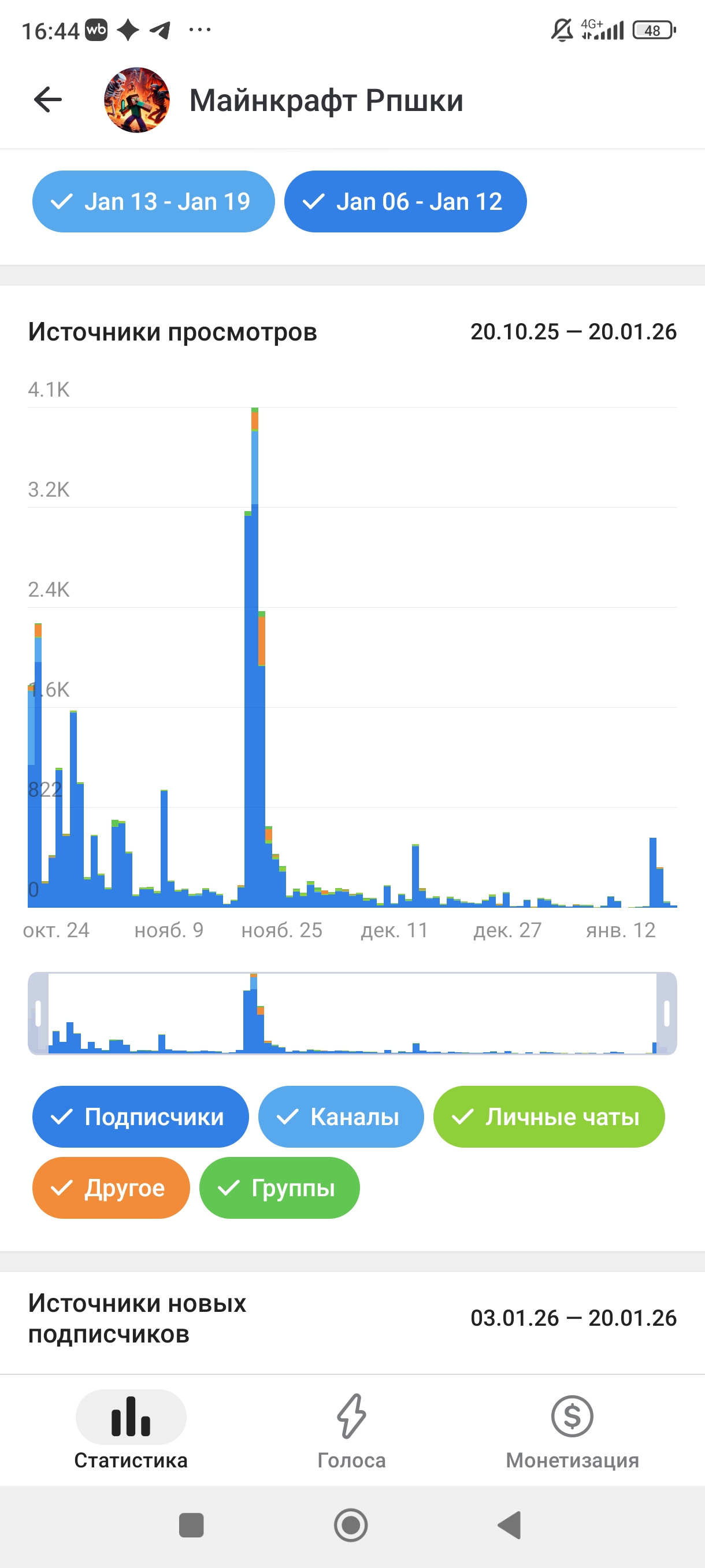Toggle the Другое source chip
Viewport: 705px width, 1568px height.
pyautogui.click(x=112, y=1188)
